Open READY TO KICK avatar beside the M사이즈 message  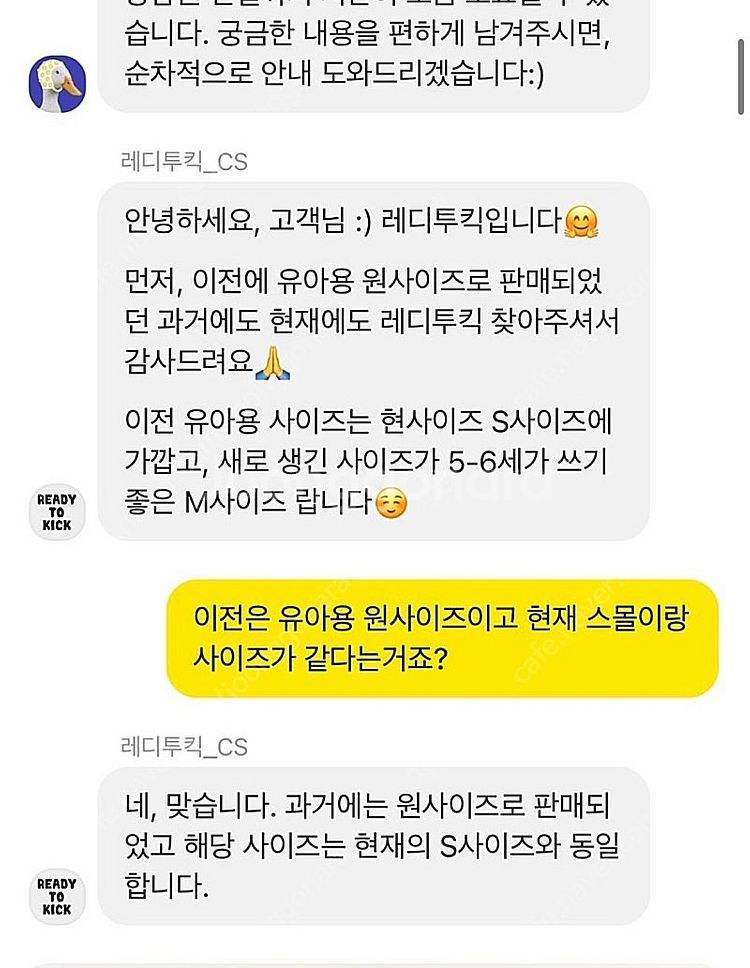click(57, 512)
